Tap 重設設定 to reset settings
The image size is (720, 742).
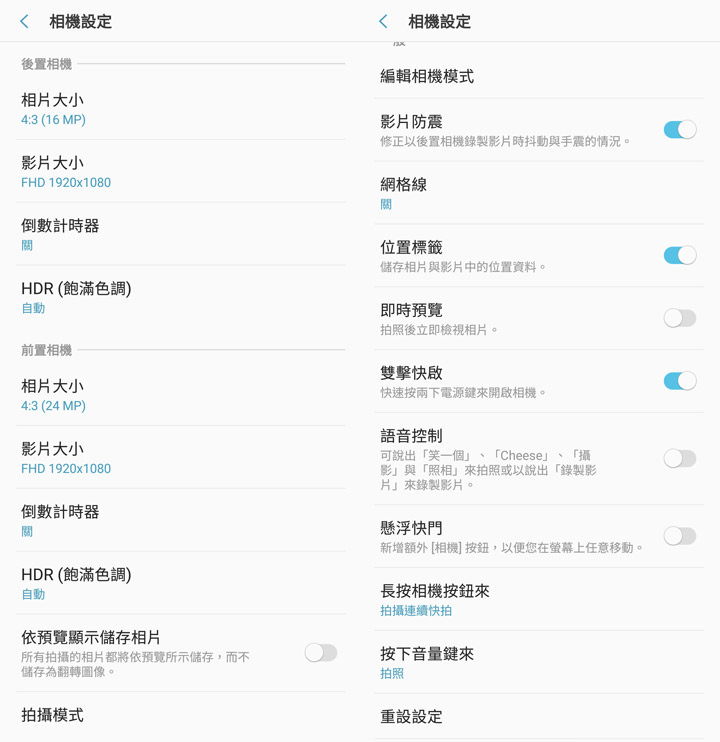coord(420,716)
